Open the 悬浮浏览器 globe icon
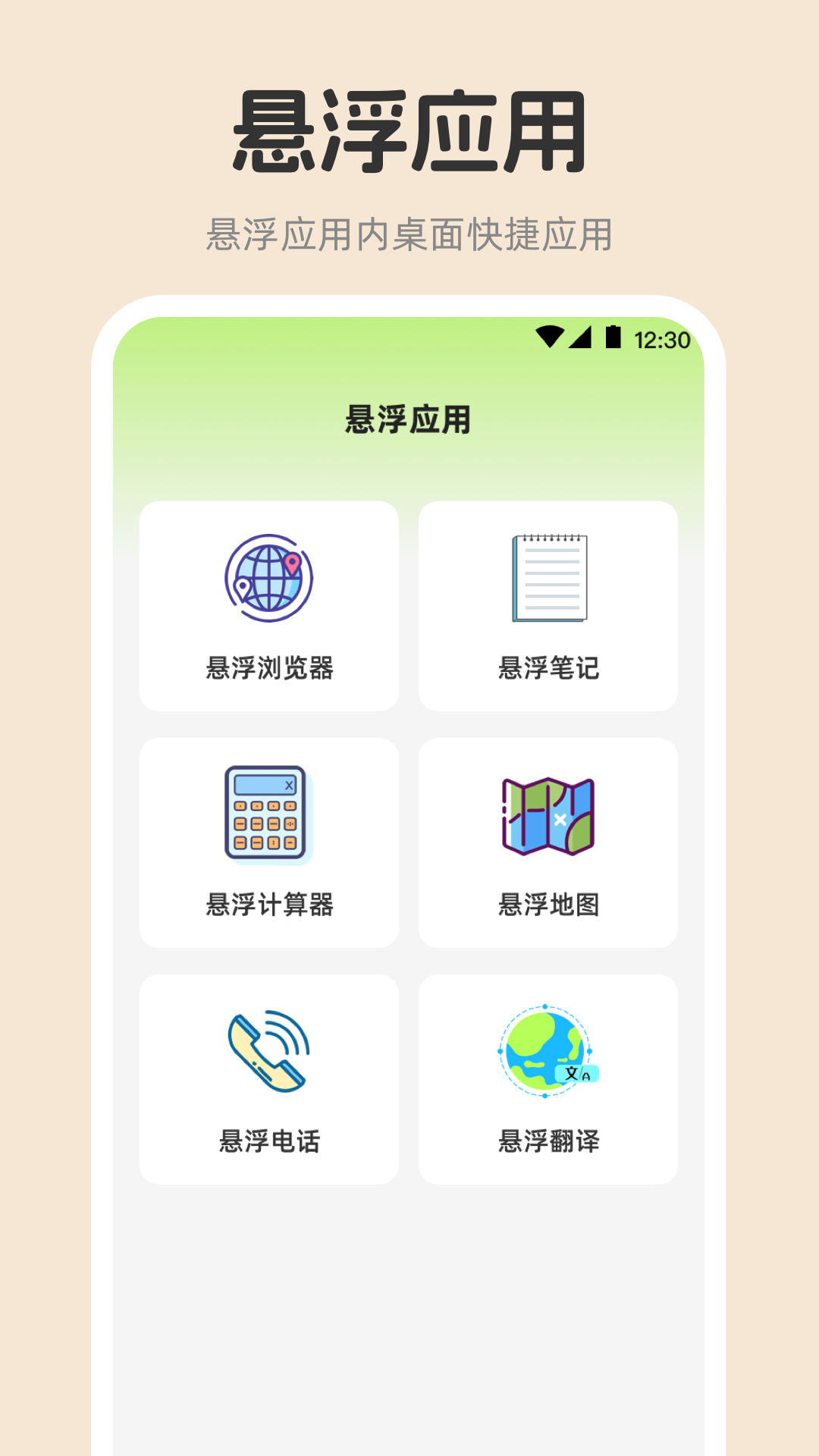 pos(269,578)
